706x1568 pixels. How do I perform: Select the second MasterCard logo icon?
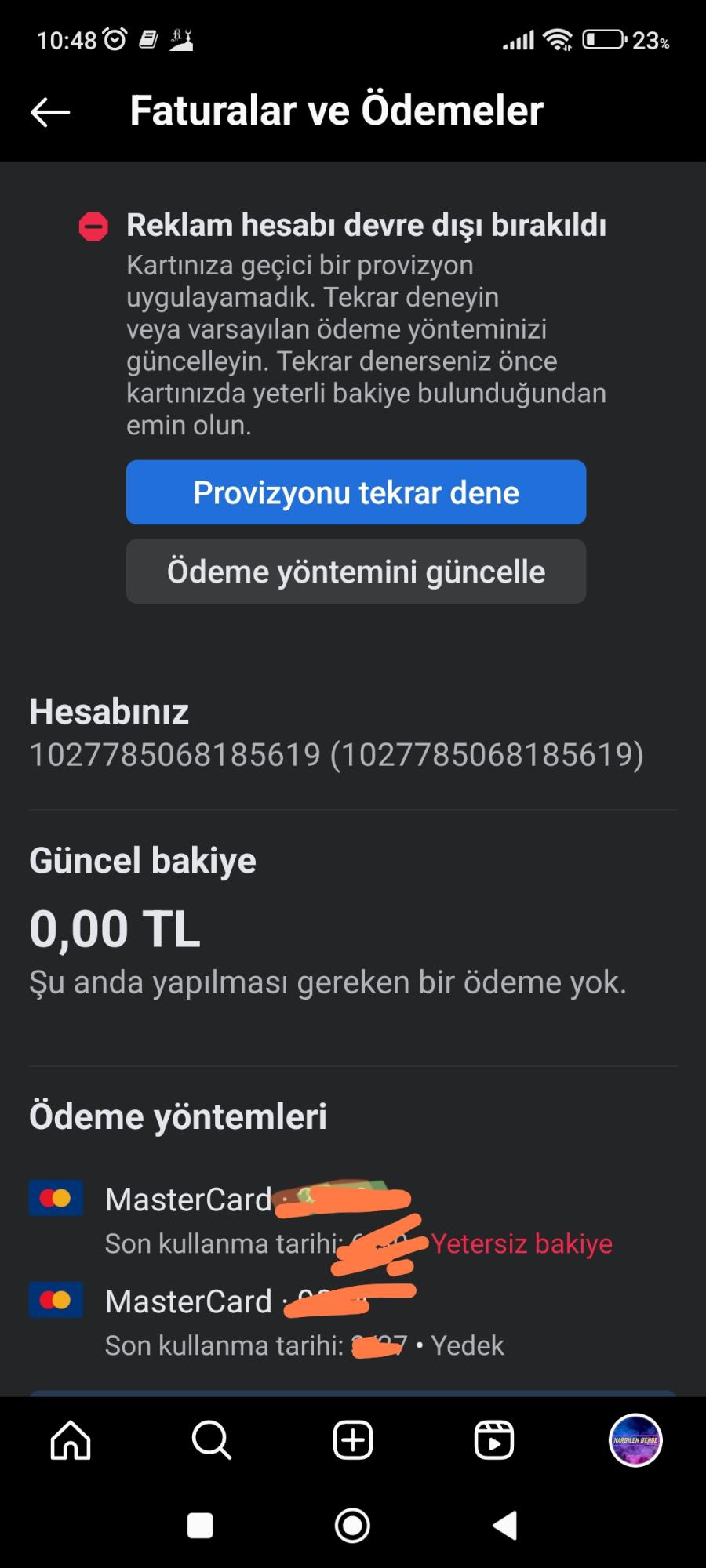(54, 1301)
